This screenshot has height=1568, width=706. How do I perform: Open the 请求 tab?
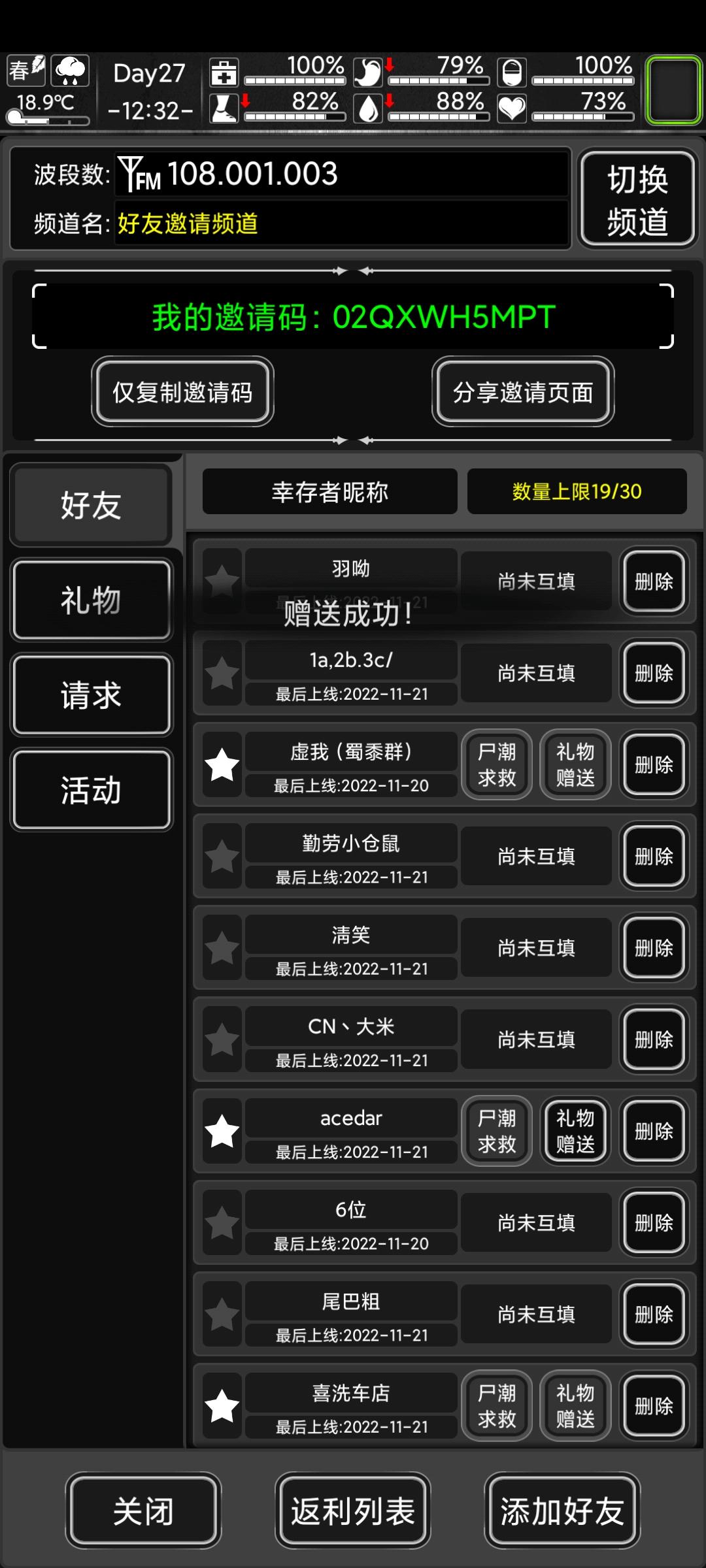92,695
